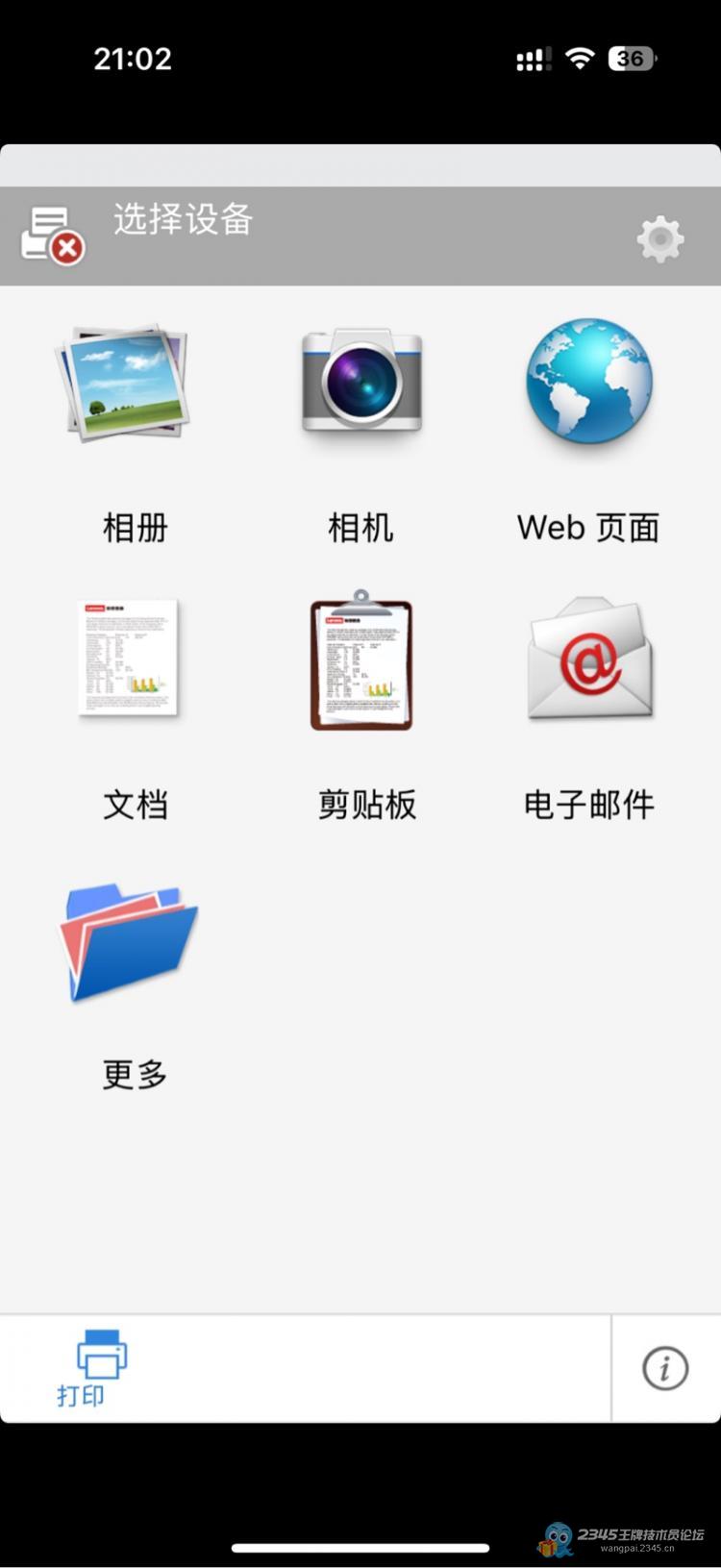Open the settings gear icon

pyautogui.click(x=660, y=239)
